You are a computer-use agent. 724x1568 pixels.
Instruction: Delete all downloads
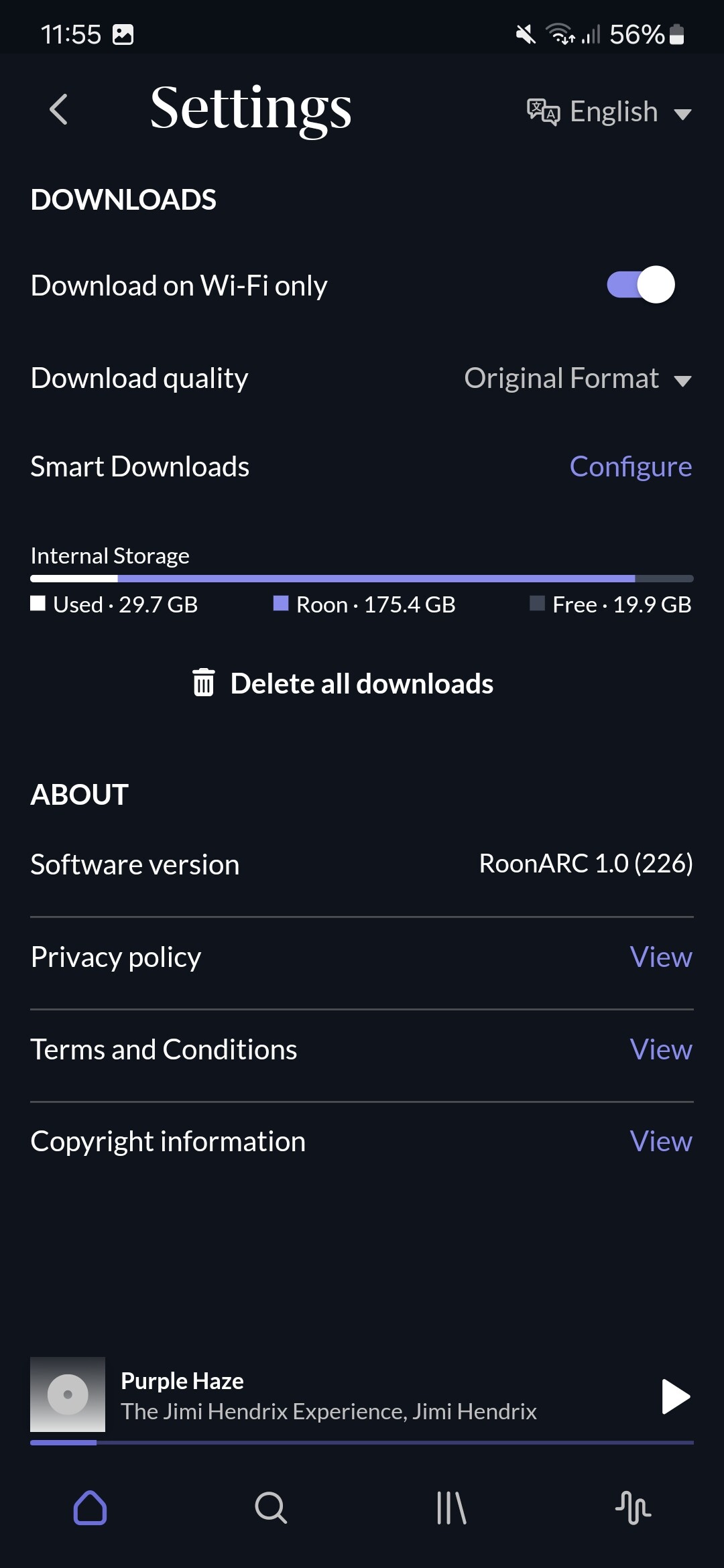tap(343, 683)
